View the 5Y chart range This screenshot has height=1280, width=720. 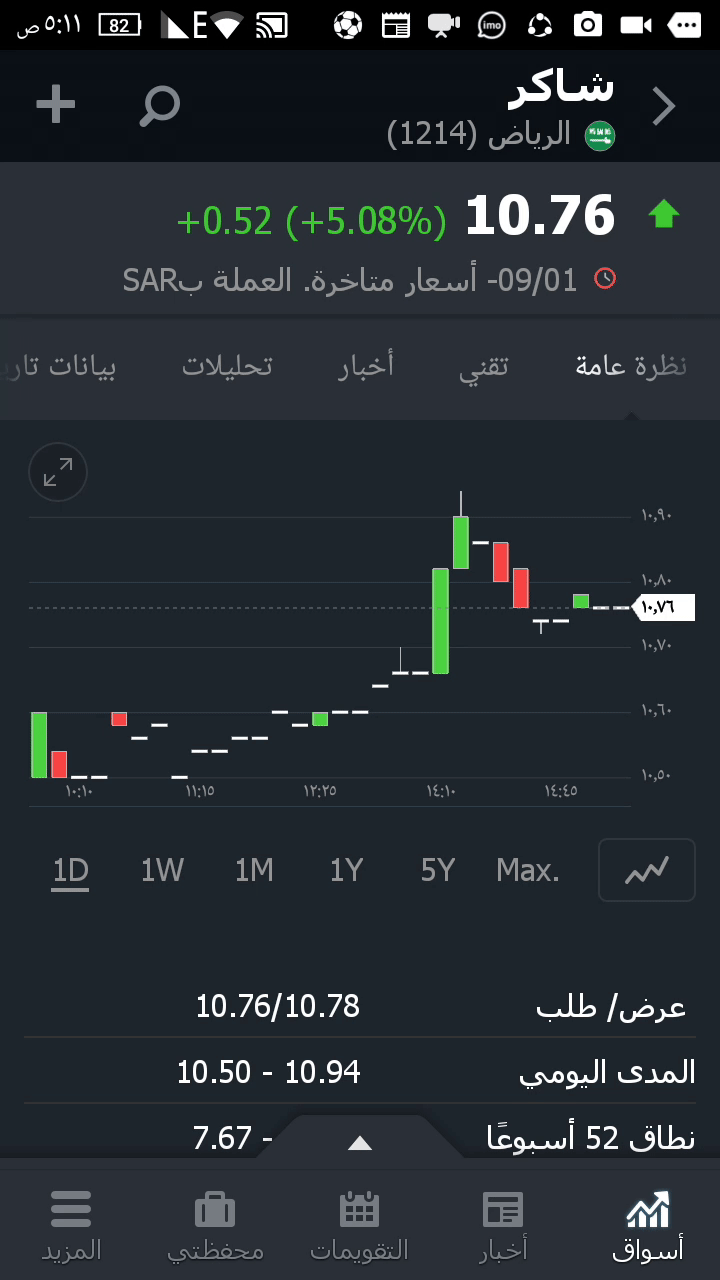pos(438,871)
